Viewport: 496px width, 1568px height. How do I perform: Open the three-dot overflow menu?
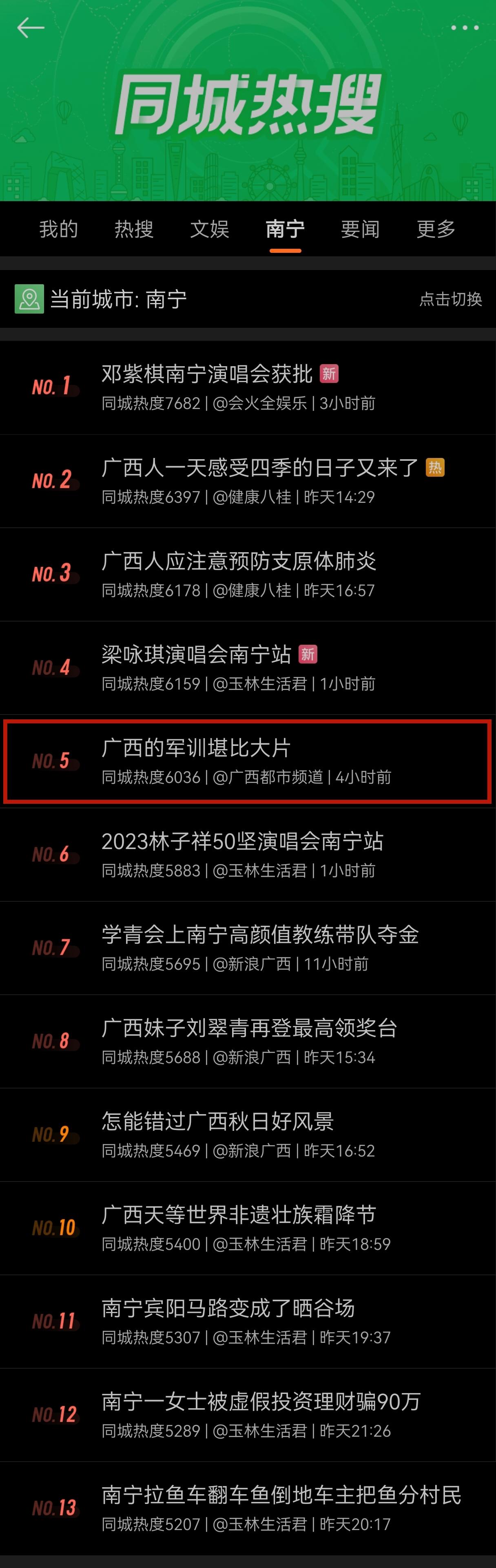click(x=464, y=27)
